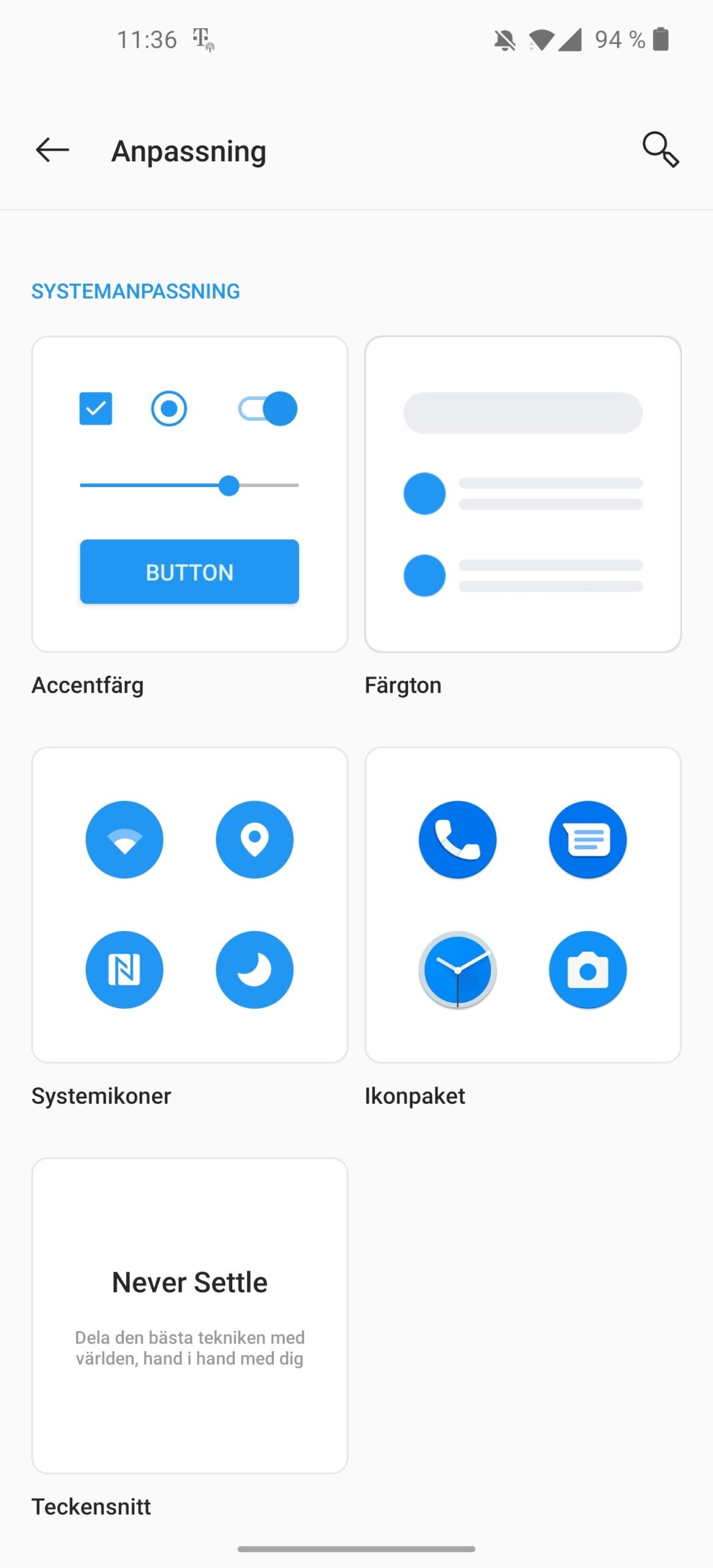The image size is (713, 1568).
Task: Open the Systemikoner card
Action: [x=190, y=905]
